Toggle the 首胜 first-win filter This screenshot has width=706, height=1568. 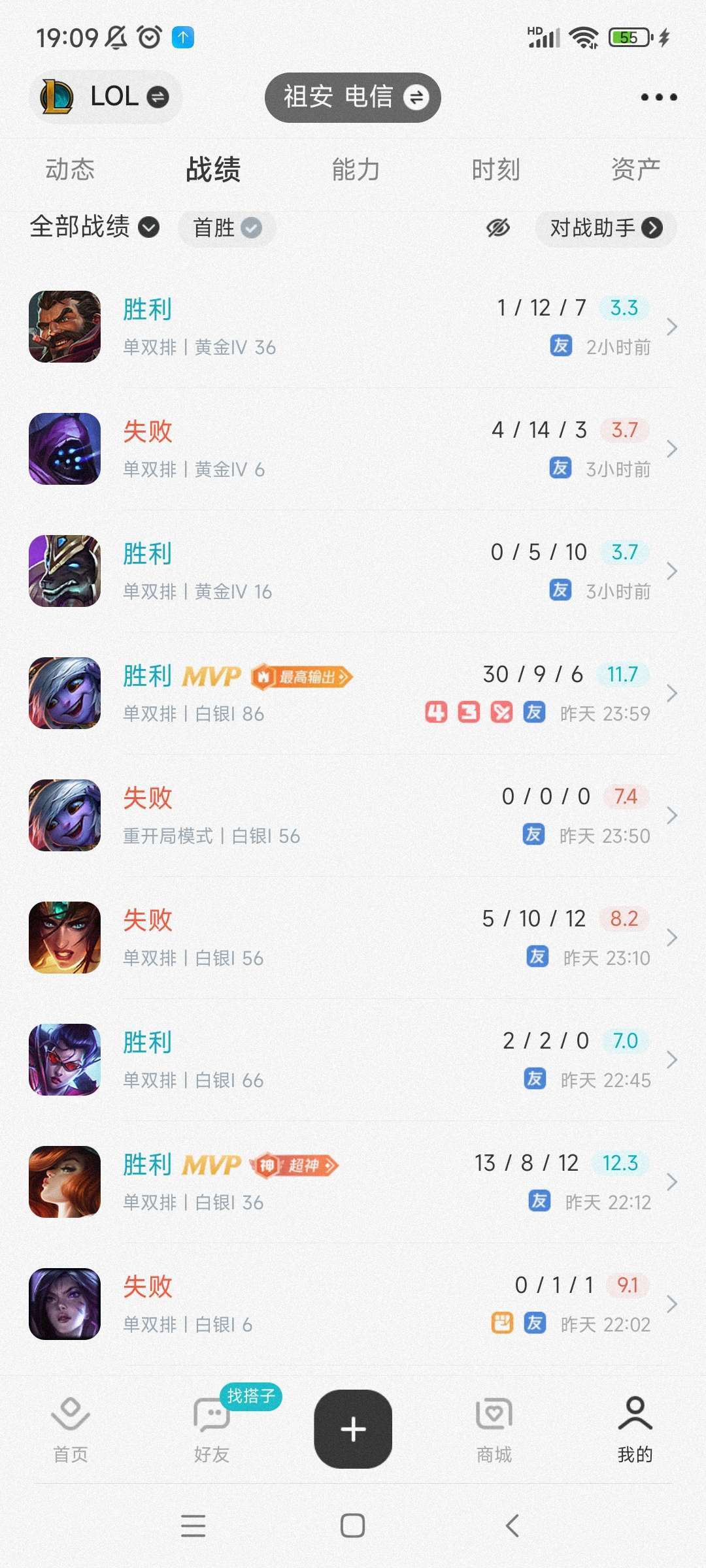click(x=226, y=229)
